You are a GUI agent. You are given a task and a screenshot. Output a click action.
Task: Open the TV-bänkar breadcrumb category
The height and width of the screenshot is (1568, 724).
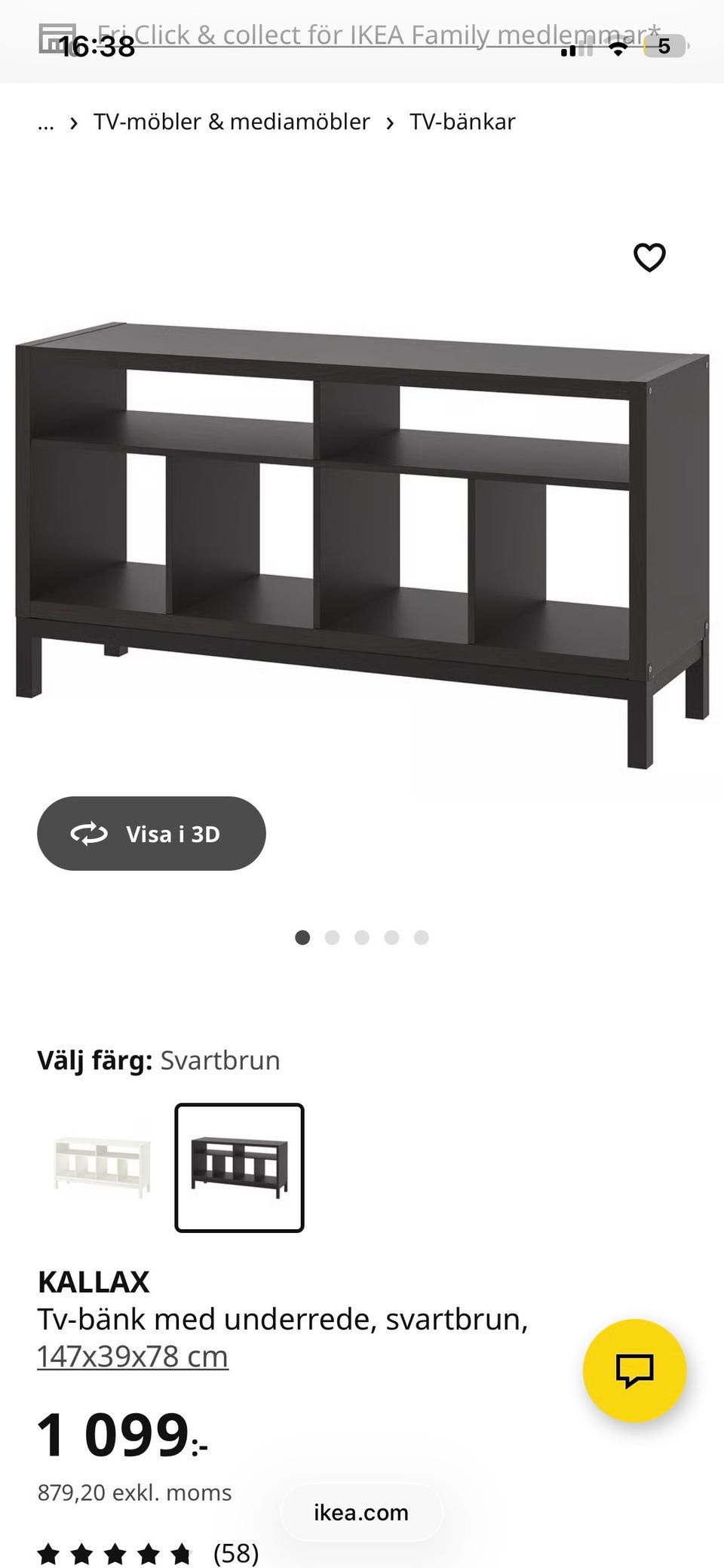[462, 121]
